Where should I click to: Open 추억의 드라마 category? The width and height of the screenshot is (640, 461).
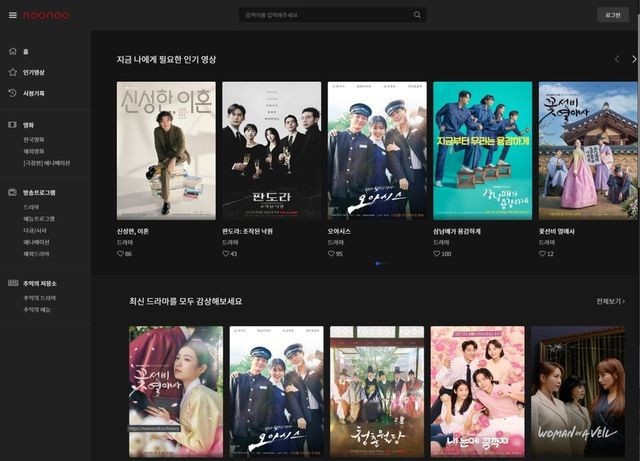[39, 298]
